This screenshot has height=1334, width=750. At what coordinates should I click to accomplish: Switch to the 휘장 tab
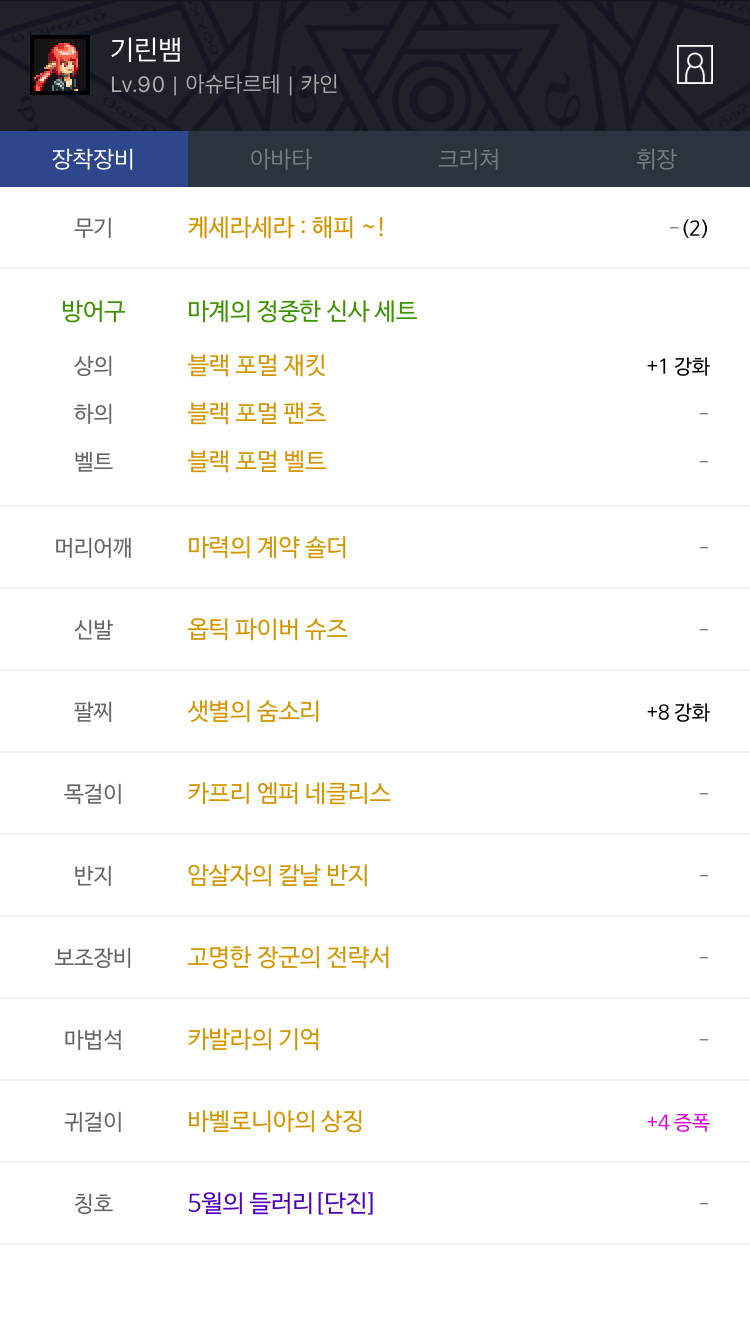pos(656,159)
